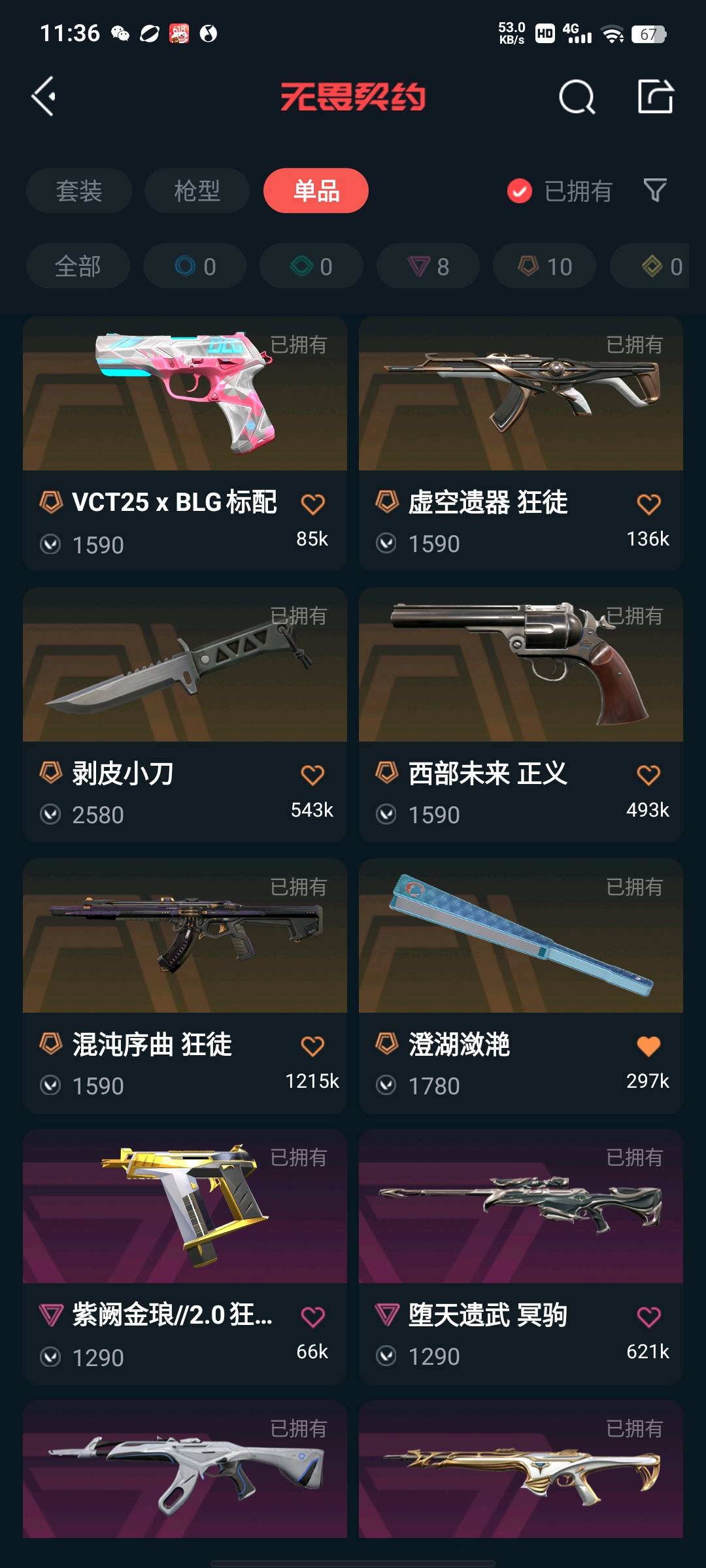Switch to the 套装 tab

pyautogui.click(x=79, y=191)
